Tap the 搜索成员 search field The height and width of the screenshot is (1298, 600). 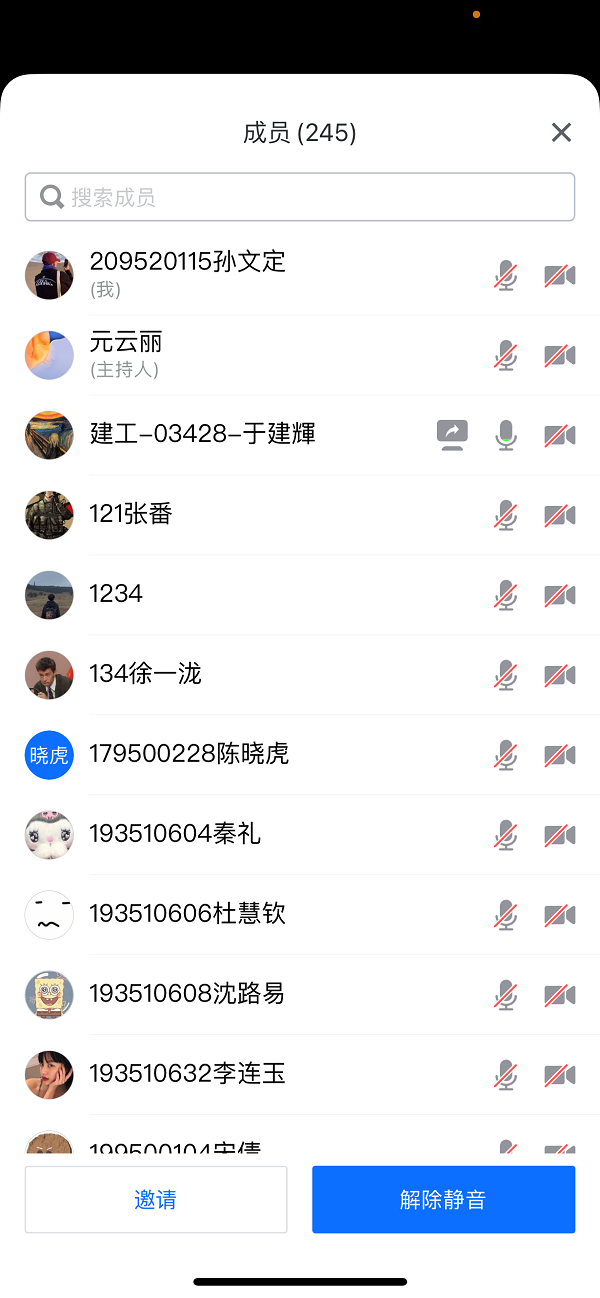300,197
